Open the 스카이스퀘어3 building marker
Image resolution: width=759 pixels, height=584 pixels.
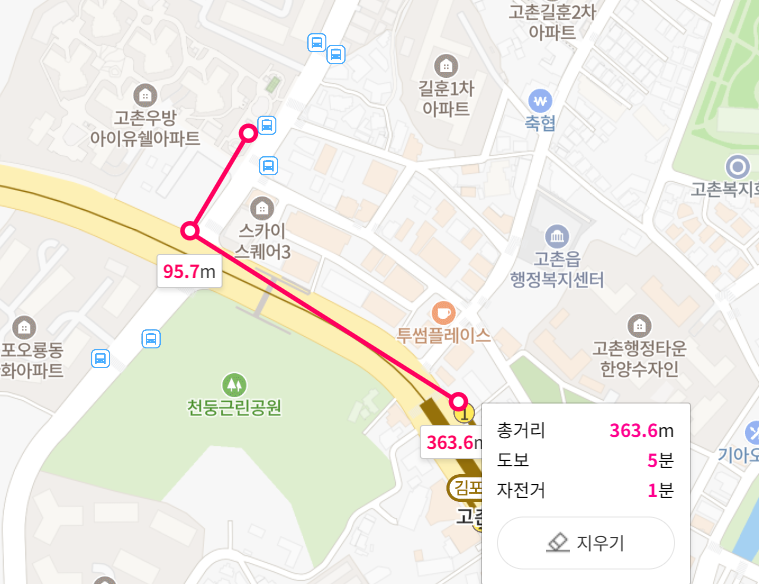tap(262, 209)
